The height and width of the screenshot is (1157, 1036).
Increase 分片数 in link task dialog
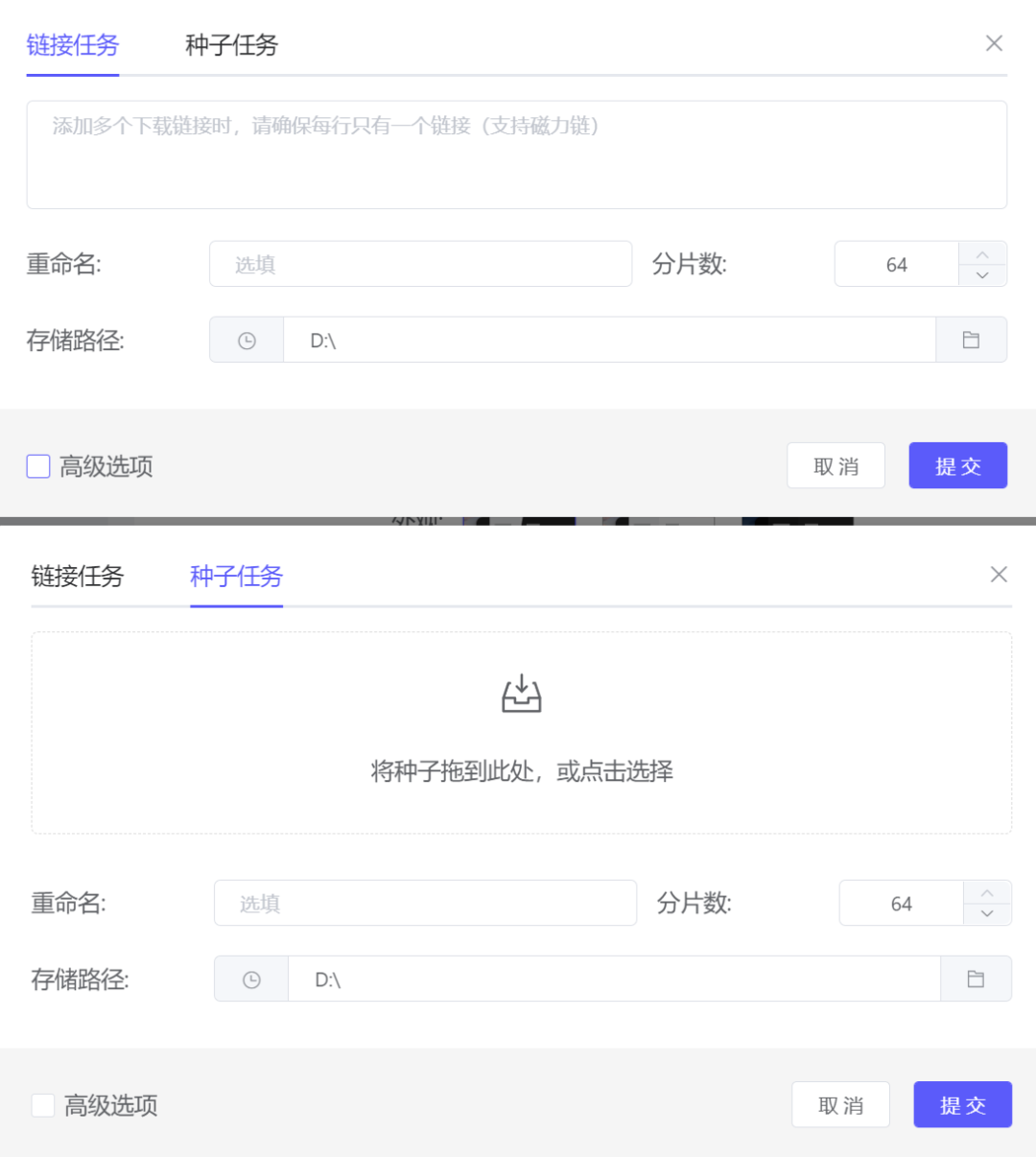point(982,253)
